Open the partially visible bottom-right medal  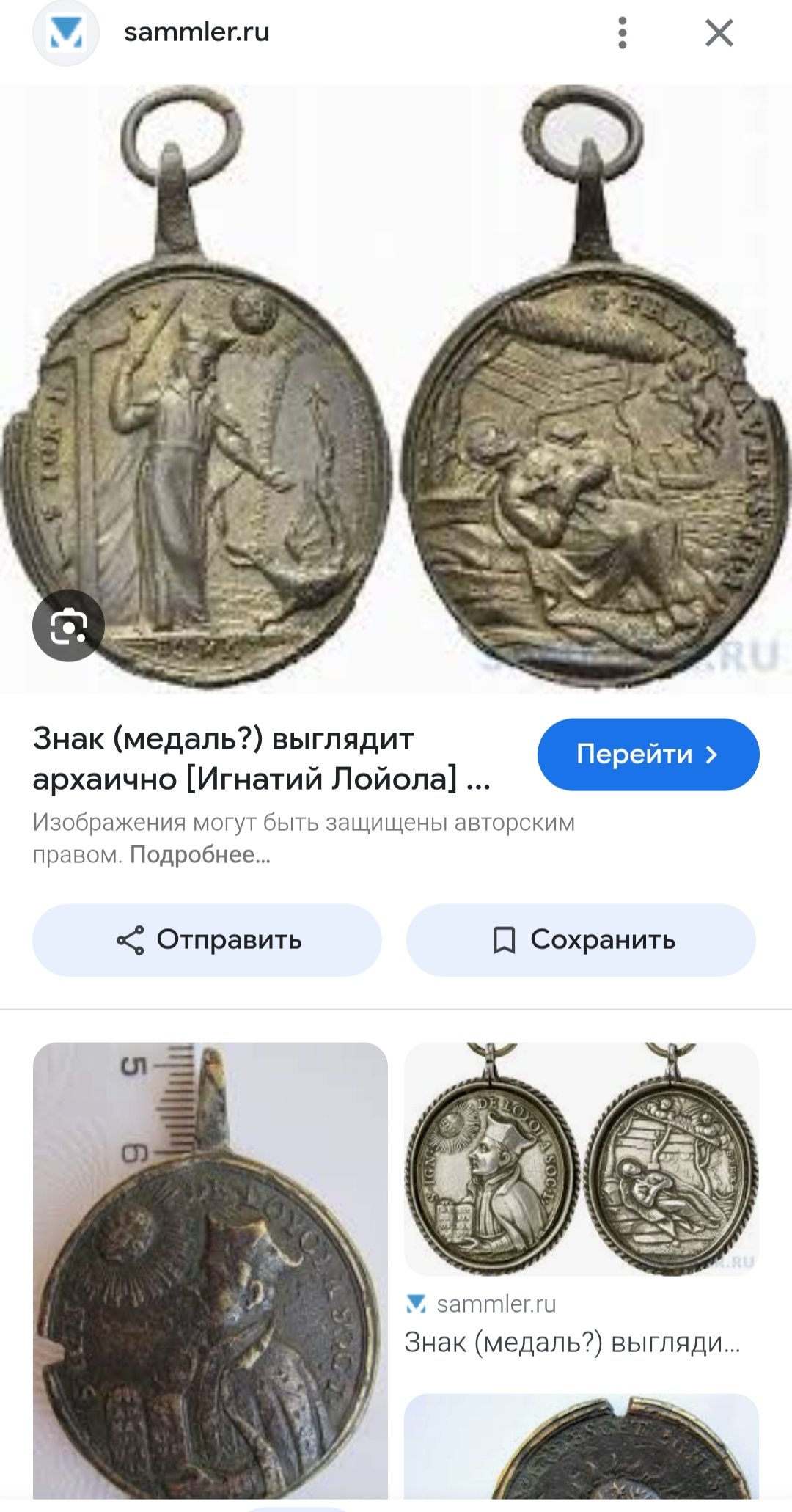[582, 1446]
